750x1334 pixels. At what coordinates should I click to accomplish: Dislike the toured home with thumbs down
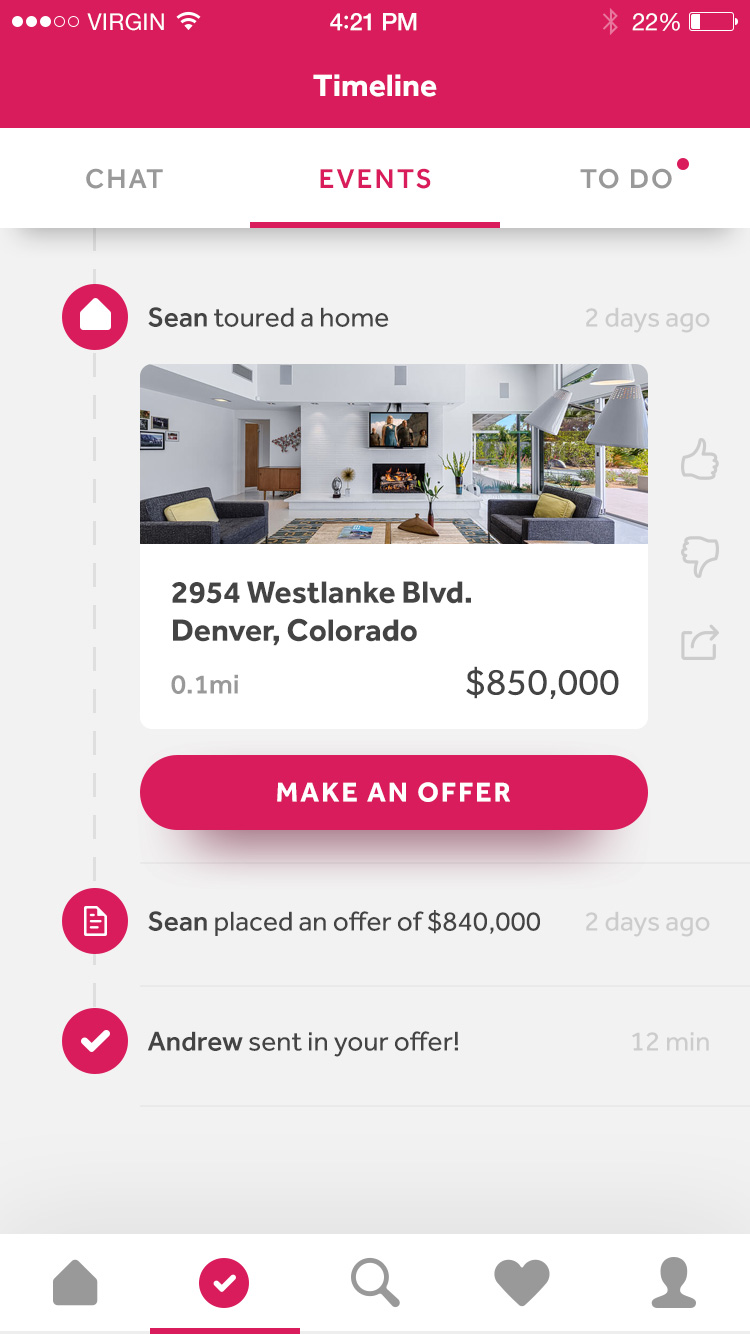click(x=700, y=555)
